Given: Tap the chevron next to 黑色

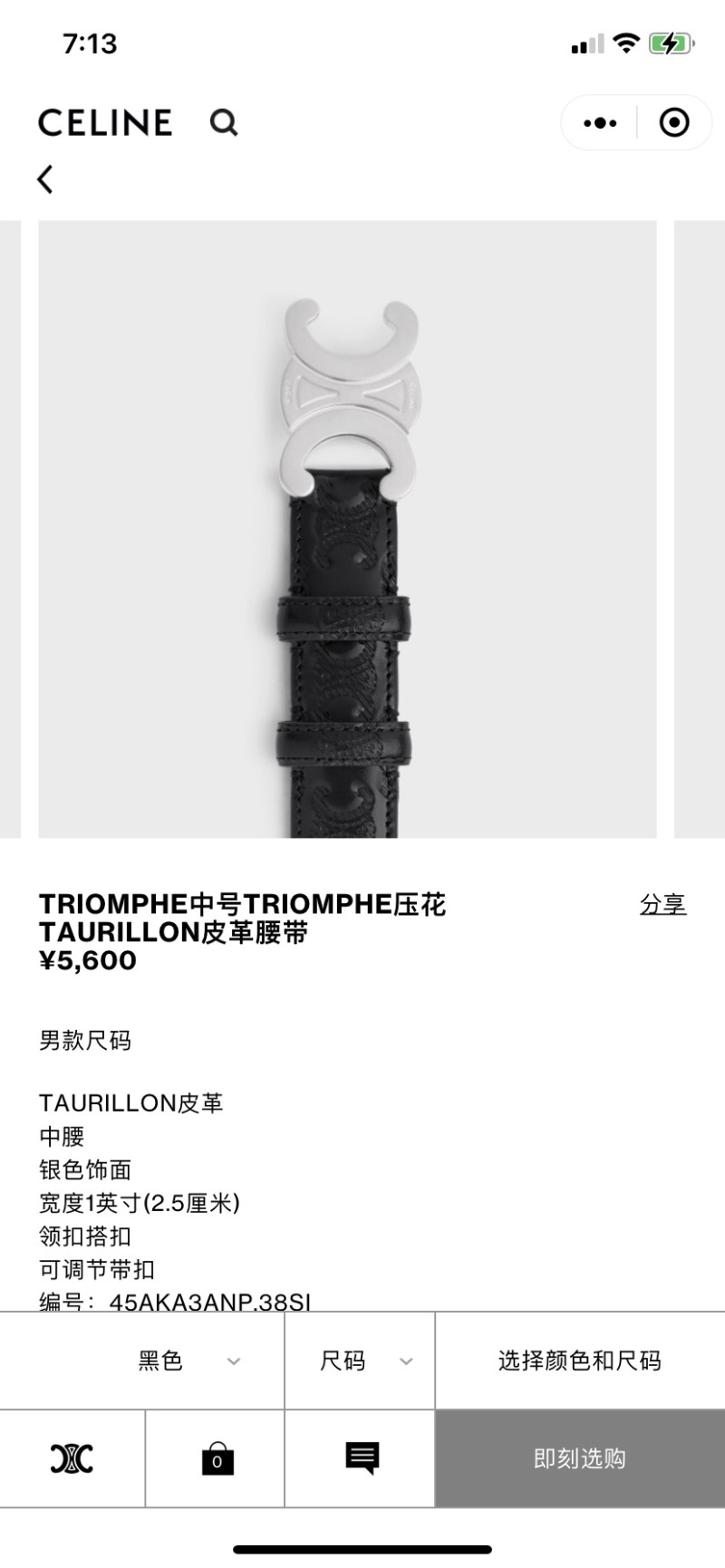Looking at the screenshot, I should pos(236,1361).
